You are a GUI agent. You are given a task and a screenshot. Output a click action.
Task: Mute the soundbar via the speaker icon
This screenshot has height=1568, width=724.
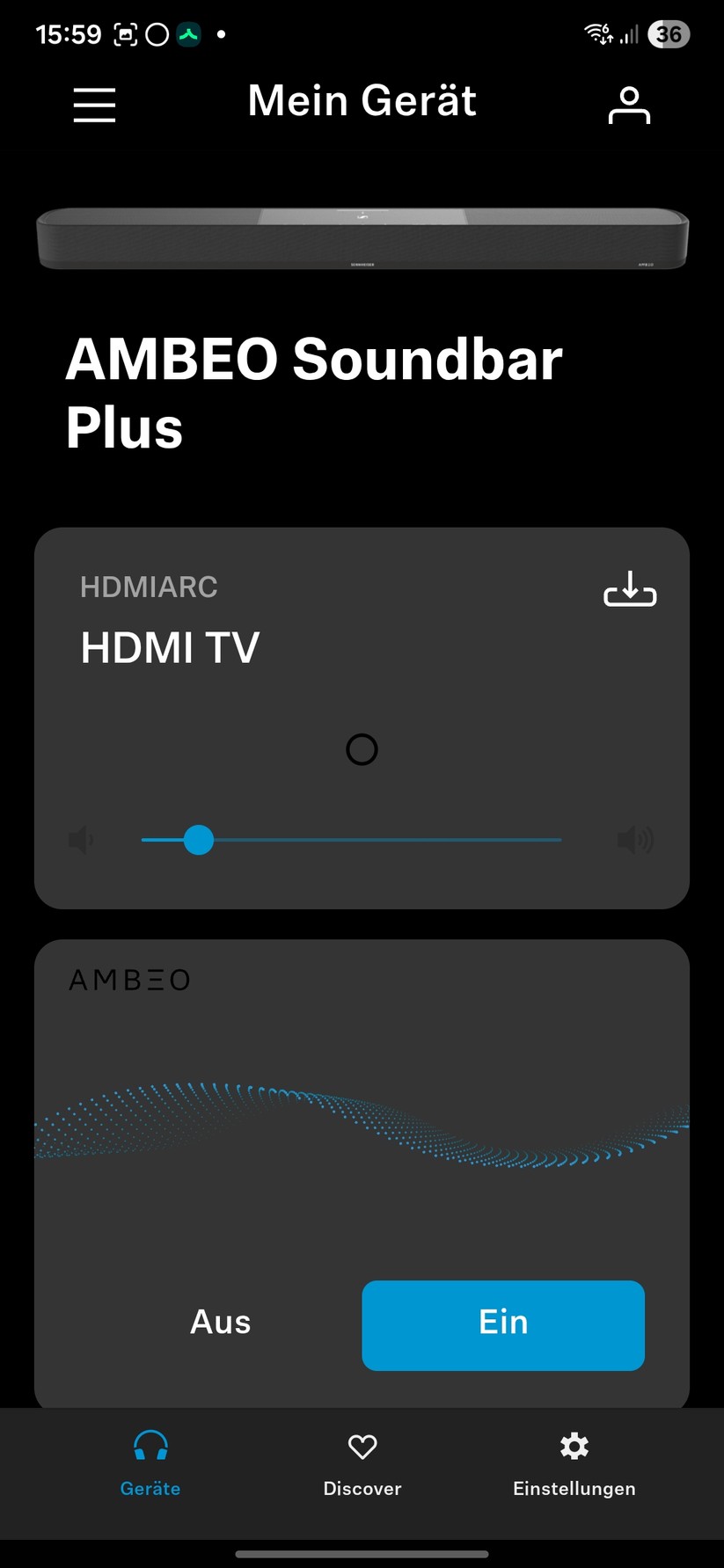coord(80,840)
